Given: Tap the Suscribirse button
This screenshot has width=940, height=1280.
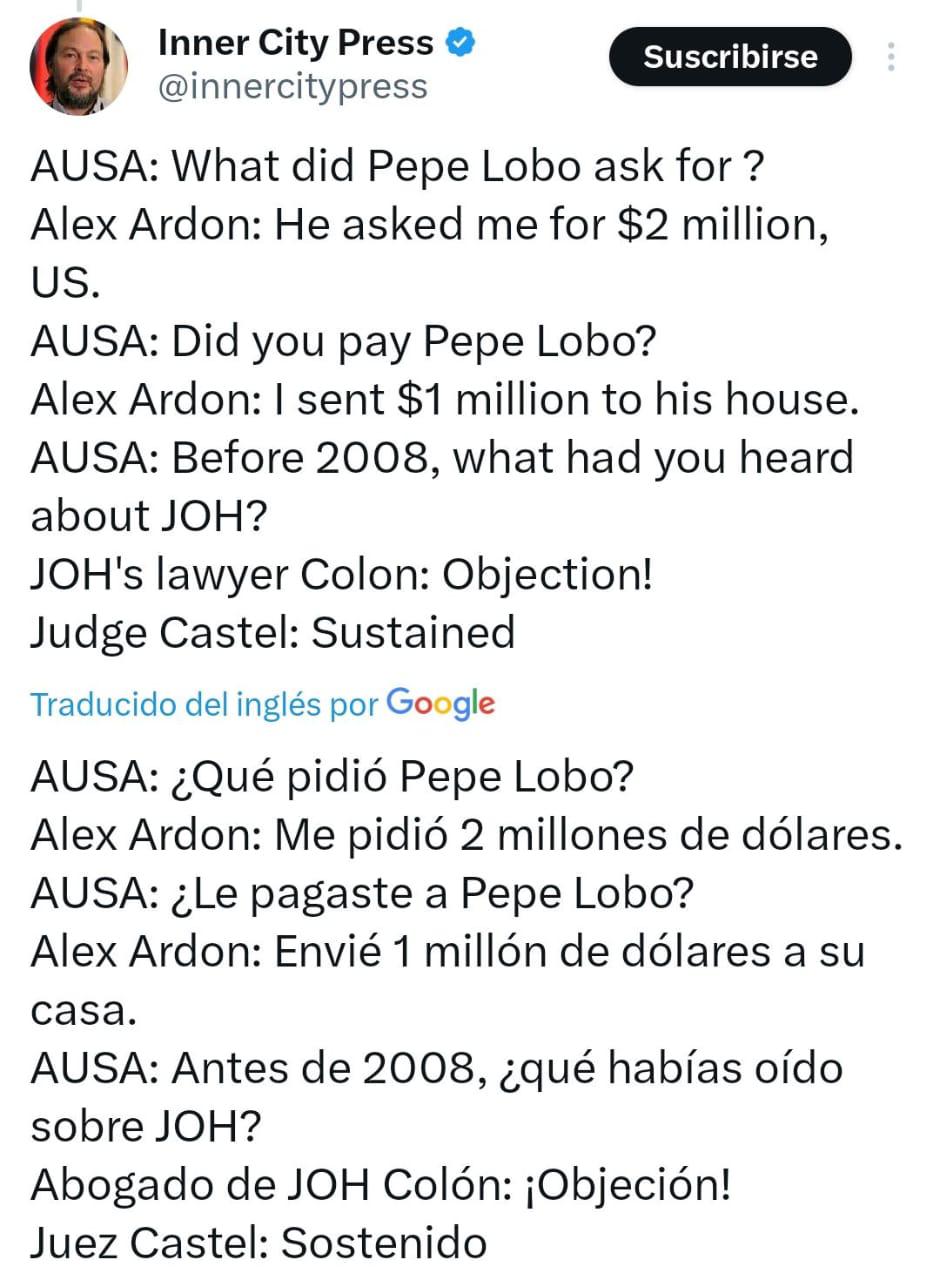Looking at the screenshot, I should 730,57.
